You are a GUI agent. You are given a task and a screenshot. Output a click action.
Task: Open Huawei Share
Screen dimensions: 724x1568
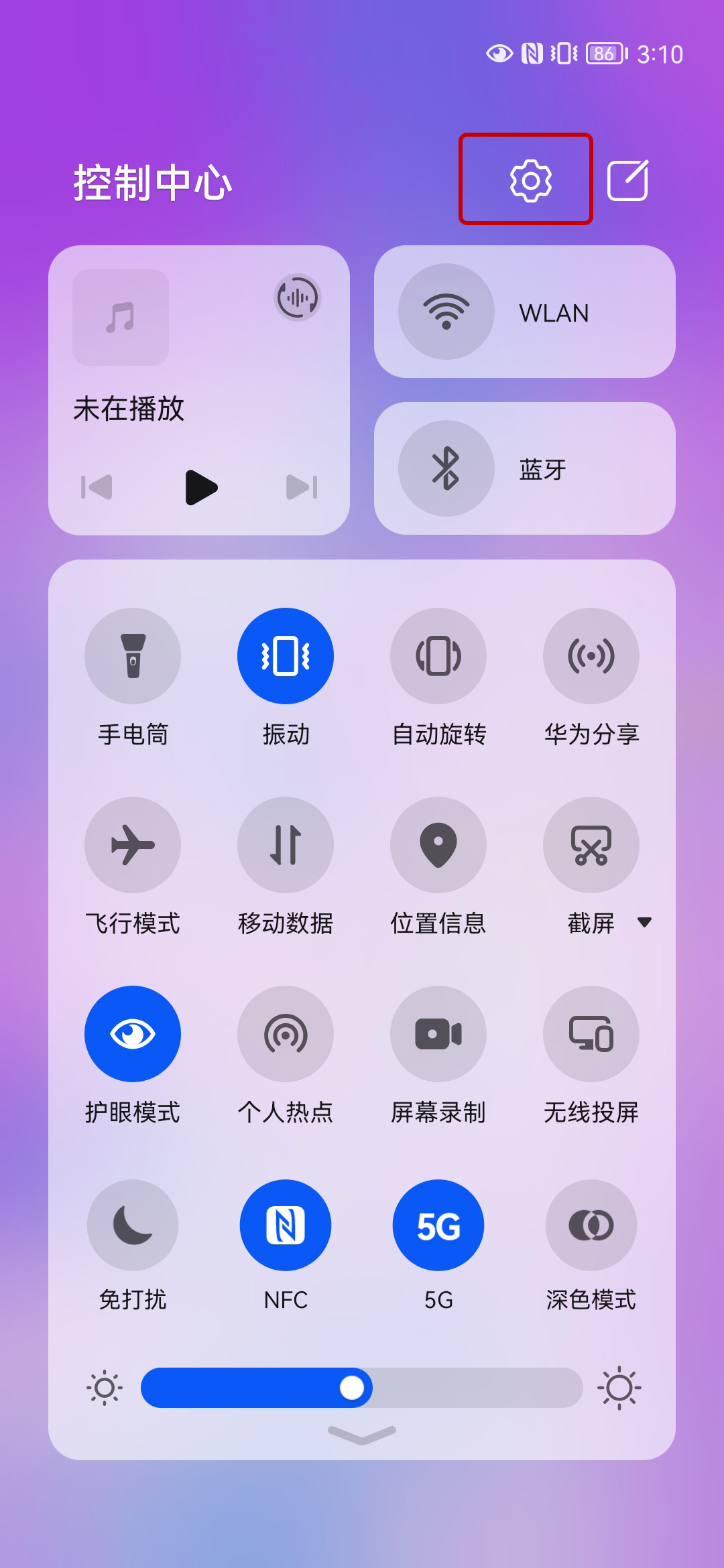592,657
